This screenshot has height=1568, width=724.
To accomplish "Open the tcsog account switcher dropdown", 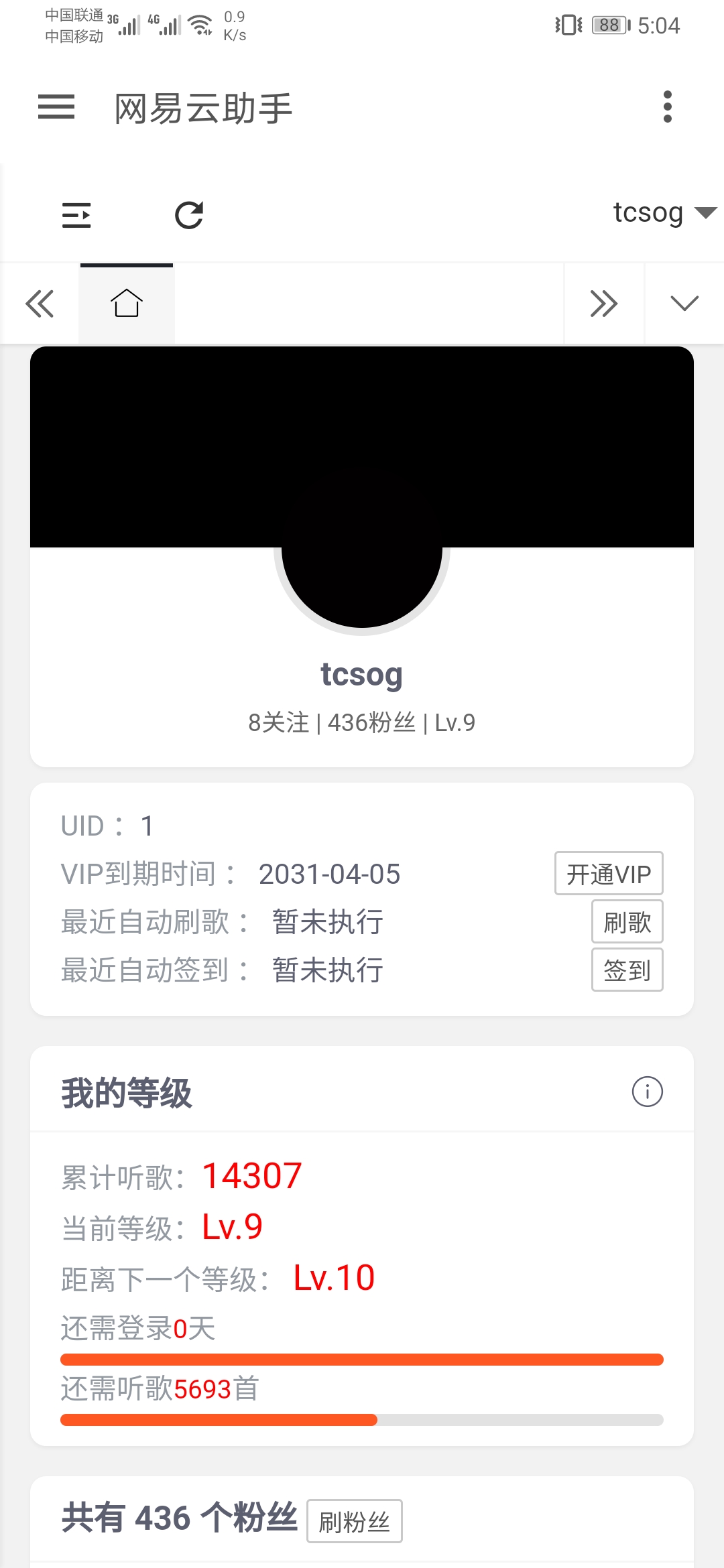I will [x=664, y=213].
